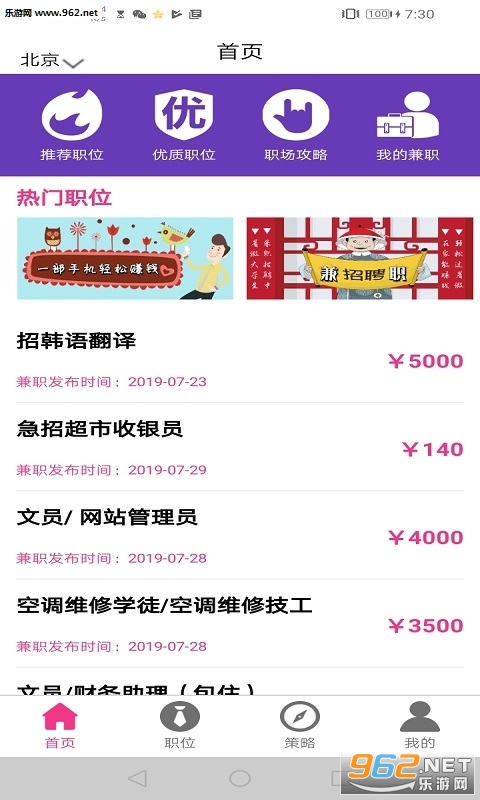The image size is (480, 800).
Task: Switch to the 策略 tab
Action: tap(300, 726)
